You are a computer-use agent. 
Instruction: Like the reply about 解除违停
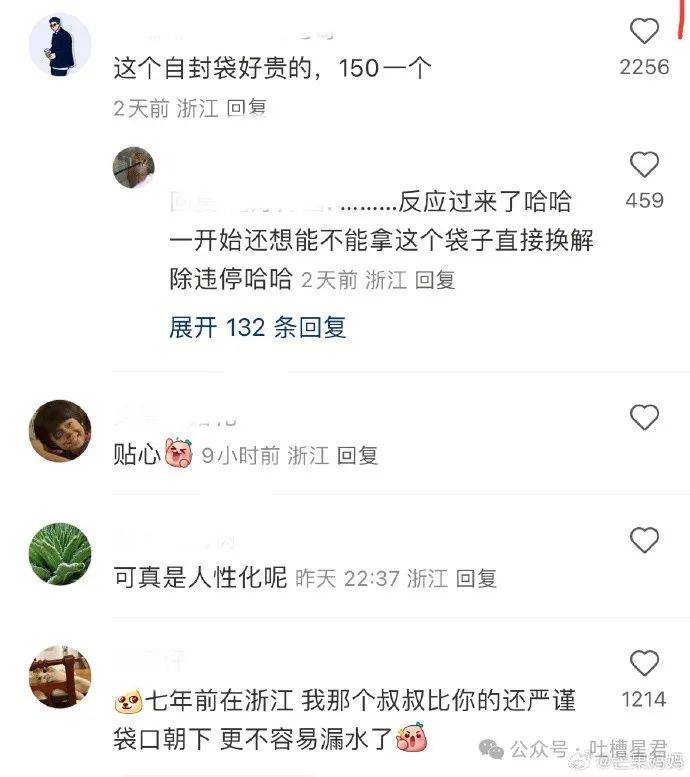[x=644, y=165]
